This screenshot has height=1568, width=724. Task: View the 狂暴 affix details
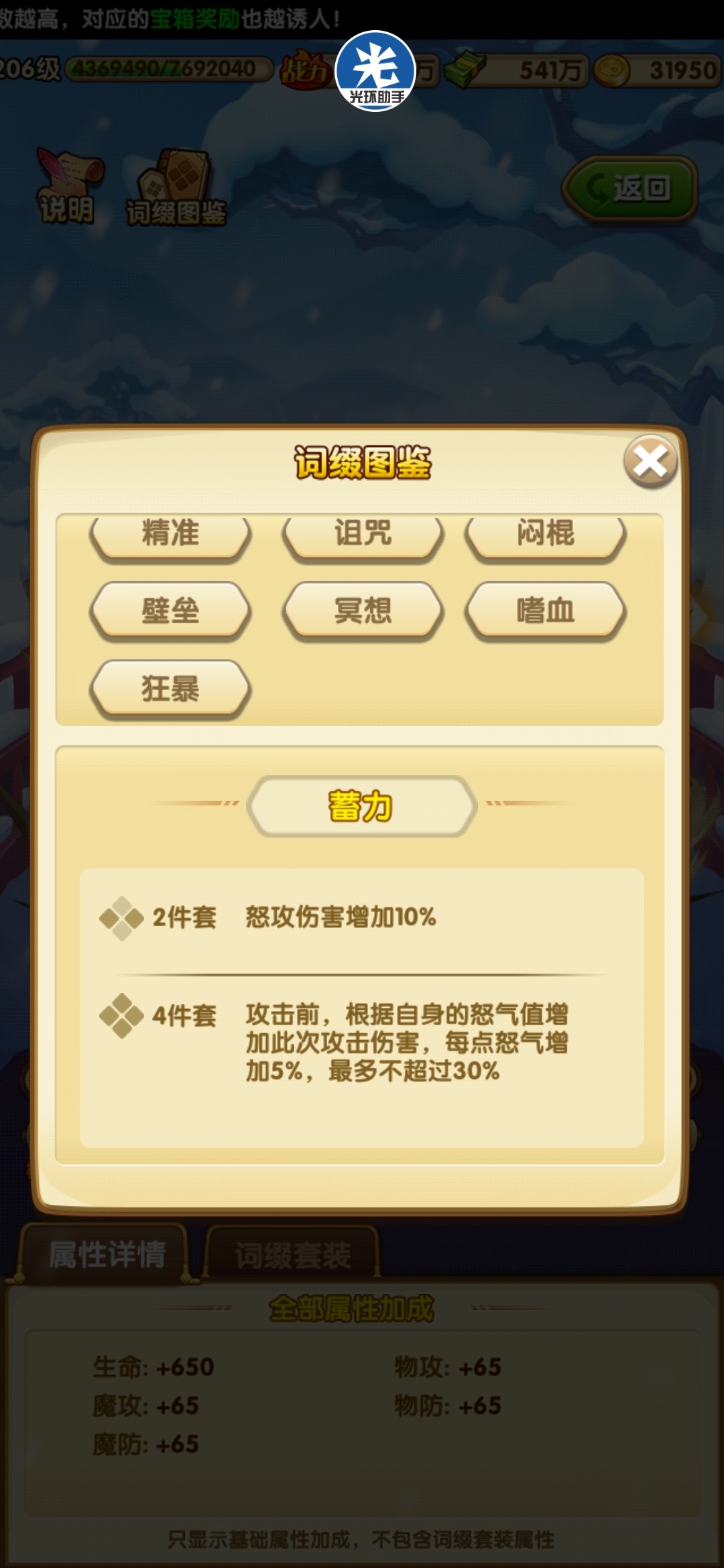pos(170,688)
